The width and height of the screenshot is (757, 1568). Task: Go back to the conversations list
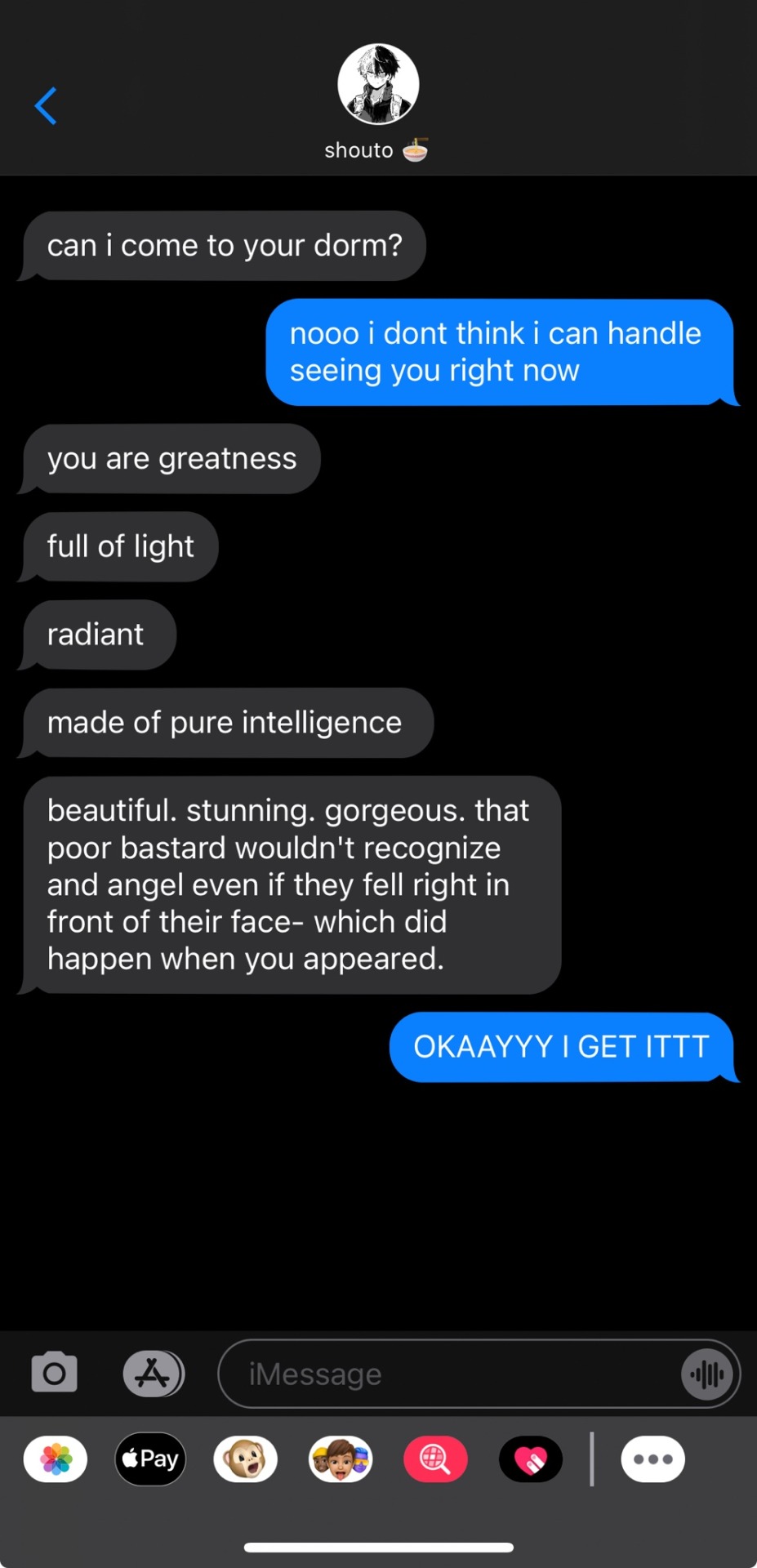click(x=46, y=106)
